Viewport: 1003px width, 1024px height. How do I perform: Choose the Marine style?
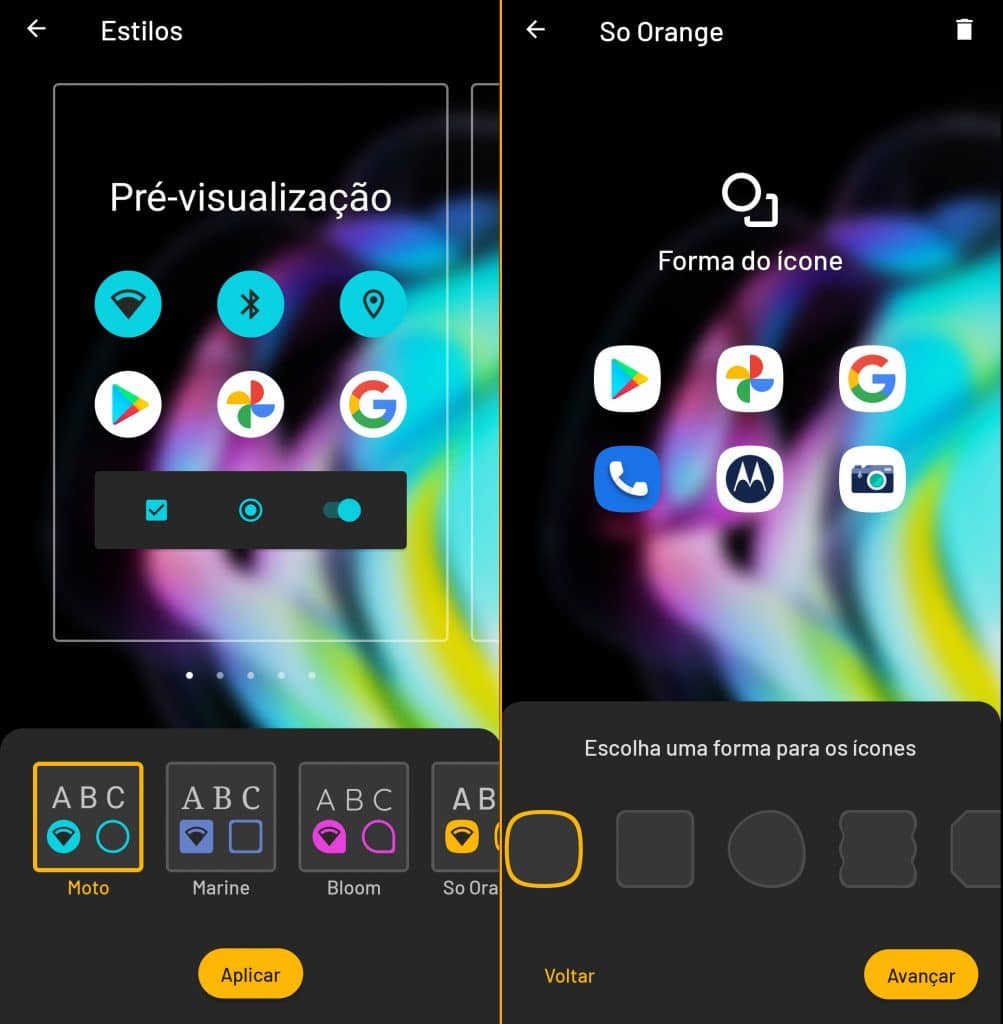(221, 817)
